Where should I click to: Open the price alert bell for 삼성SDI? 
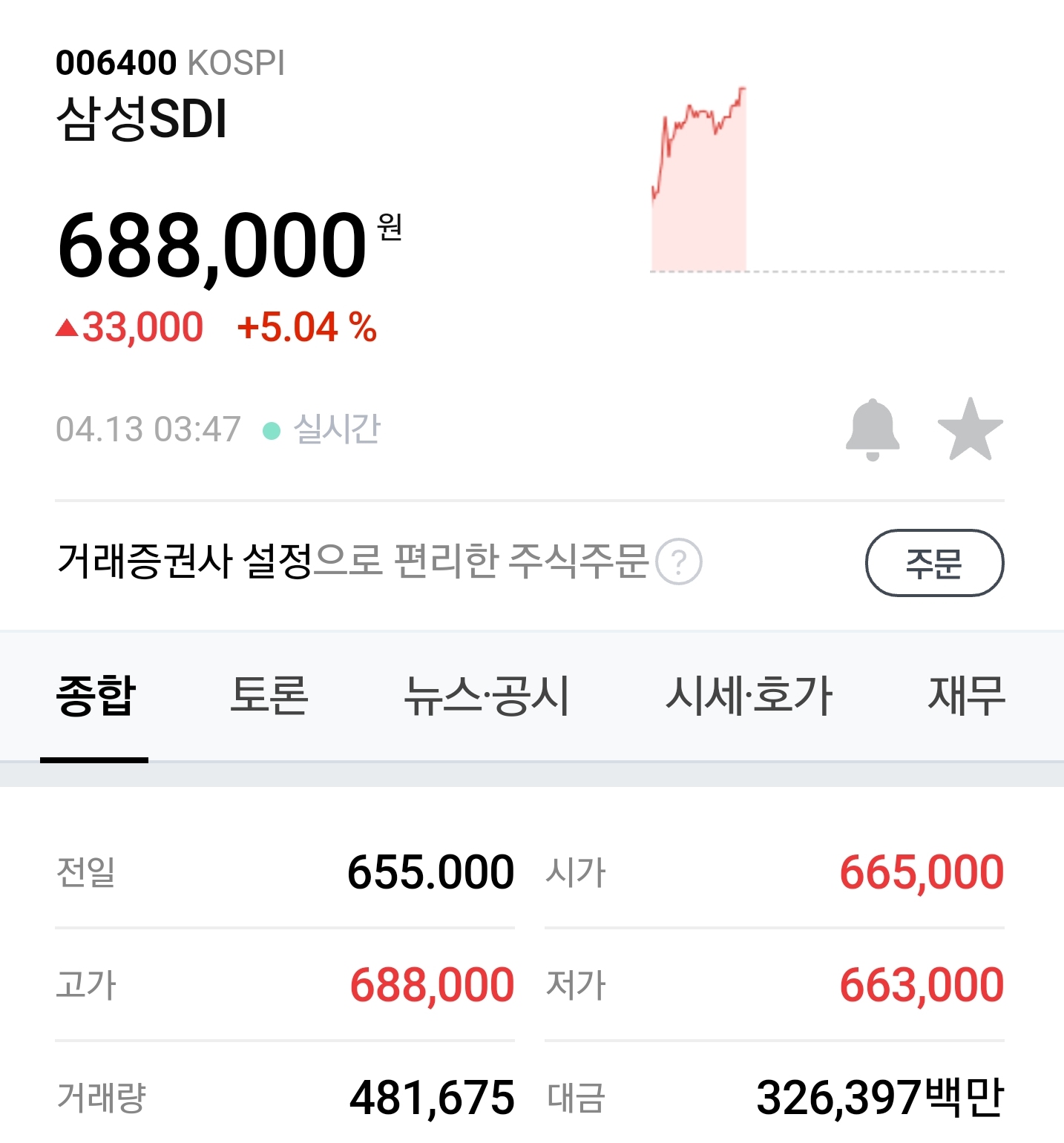coord(873,429)
